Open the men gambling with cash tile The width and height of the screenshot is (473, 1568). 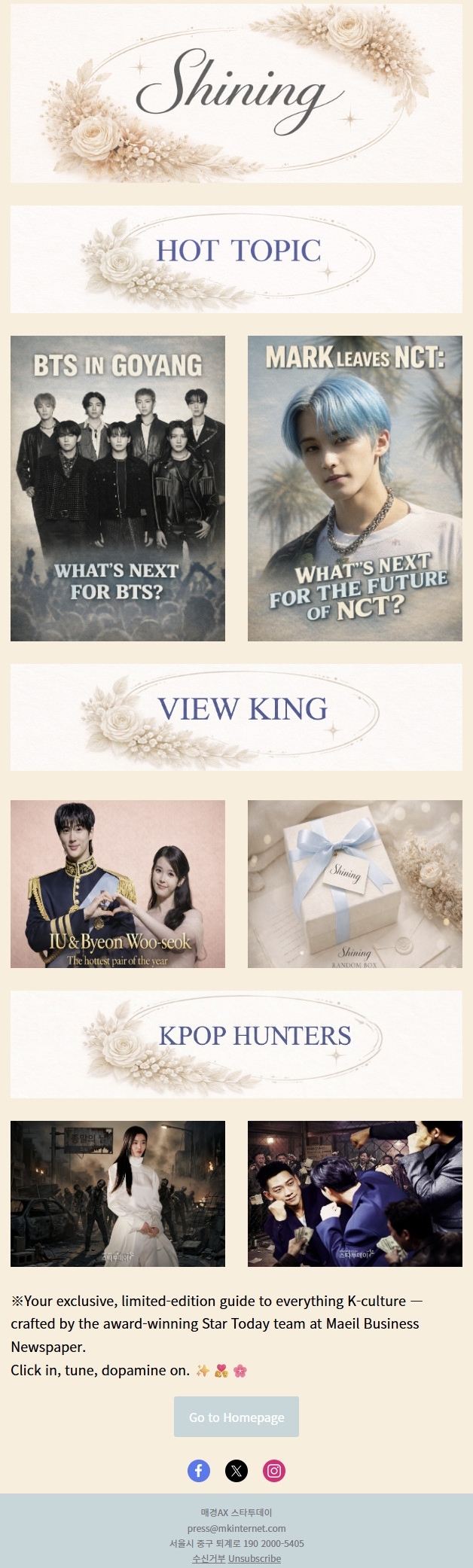(355, 1194)
